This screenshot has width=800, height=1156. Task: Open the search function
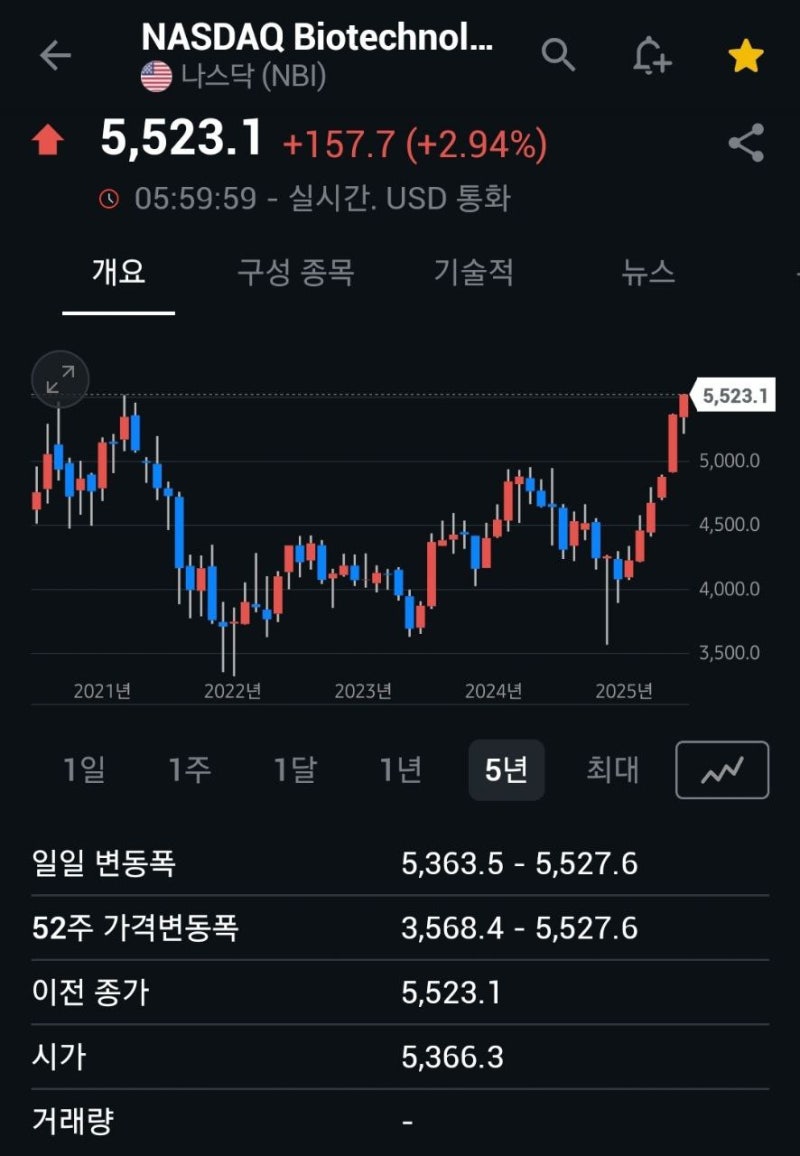pyautogui.click(x=559, y=57)
